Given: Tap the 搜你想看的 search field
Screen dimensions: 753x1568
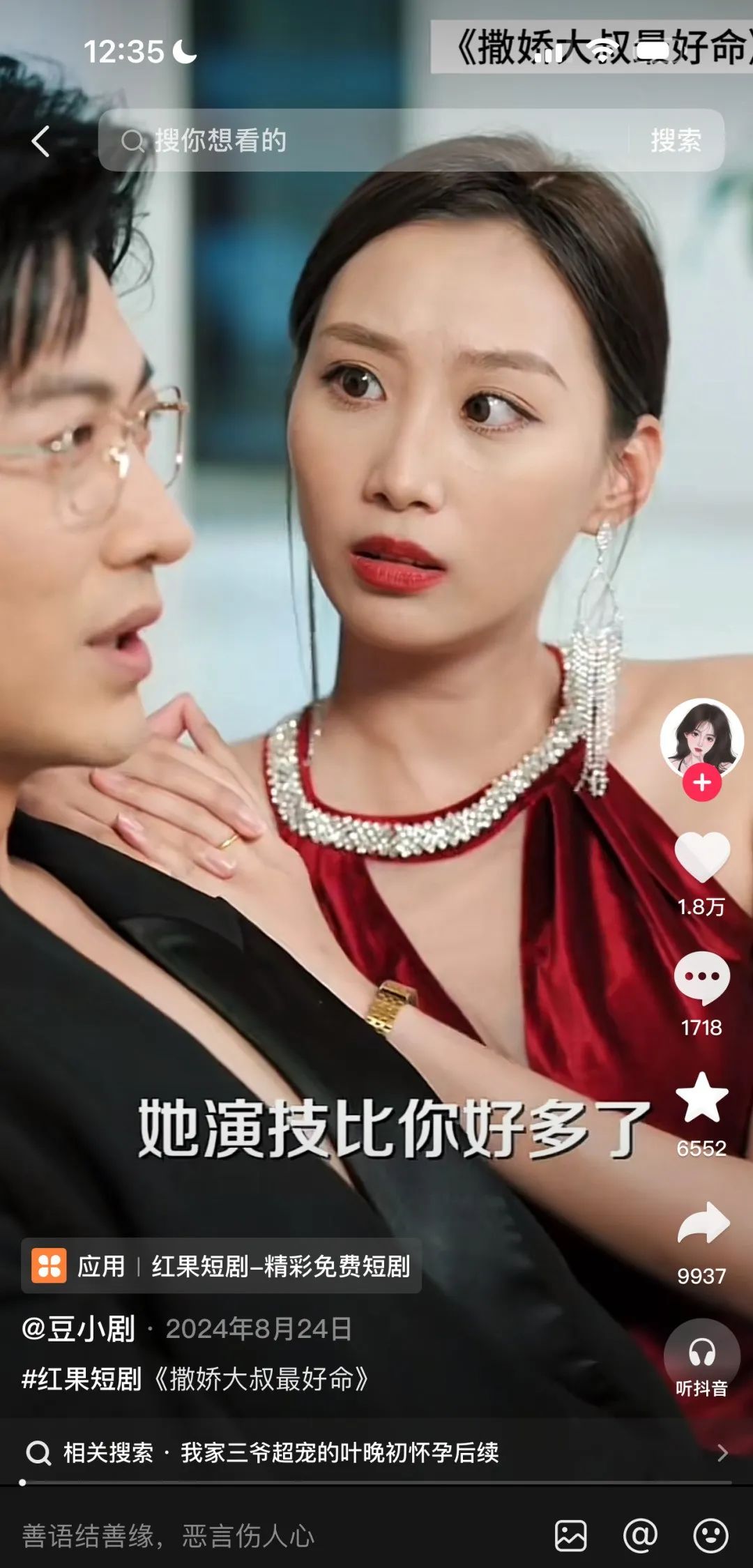Looking at the screenshot, I should coord(363,141).
